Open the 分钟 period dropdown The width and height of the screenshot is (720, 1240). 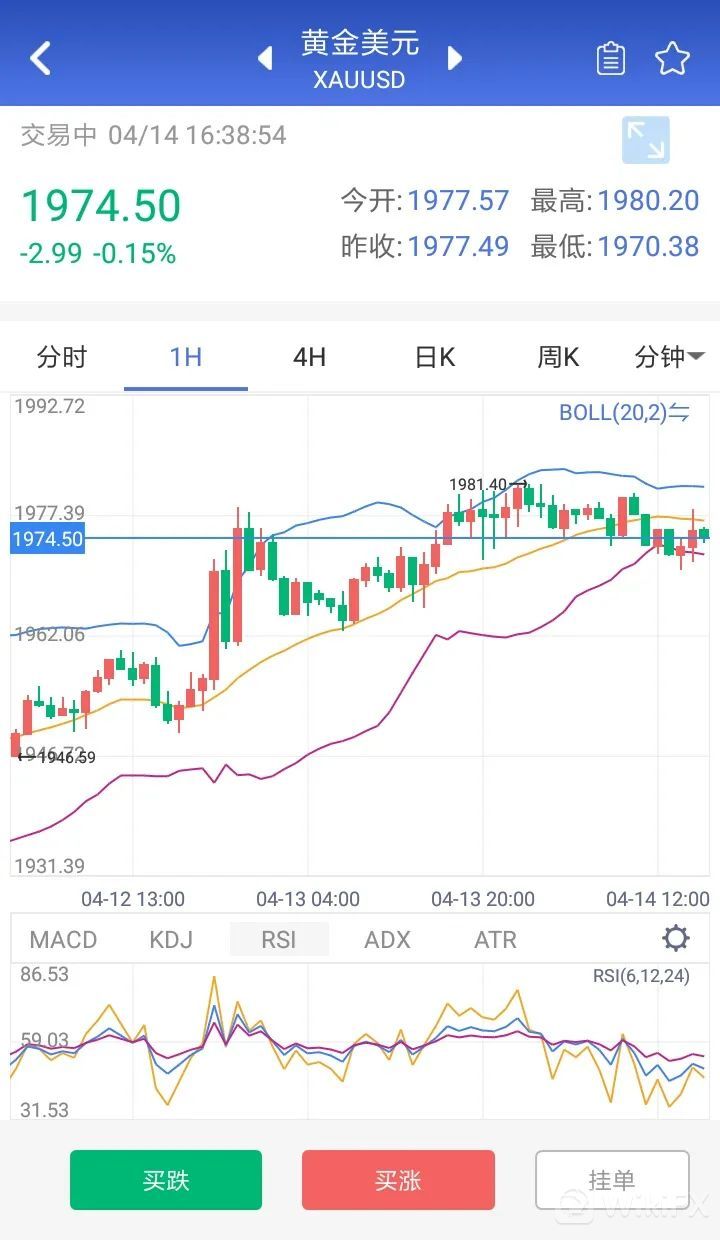tap(669, 357)
